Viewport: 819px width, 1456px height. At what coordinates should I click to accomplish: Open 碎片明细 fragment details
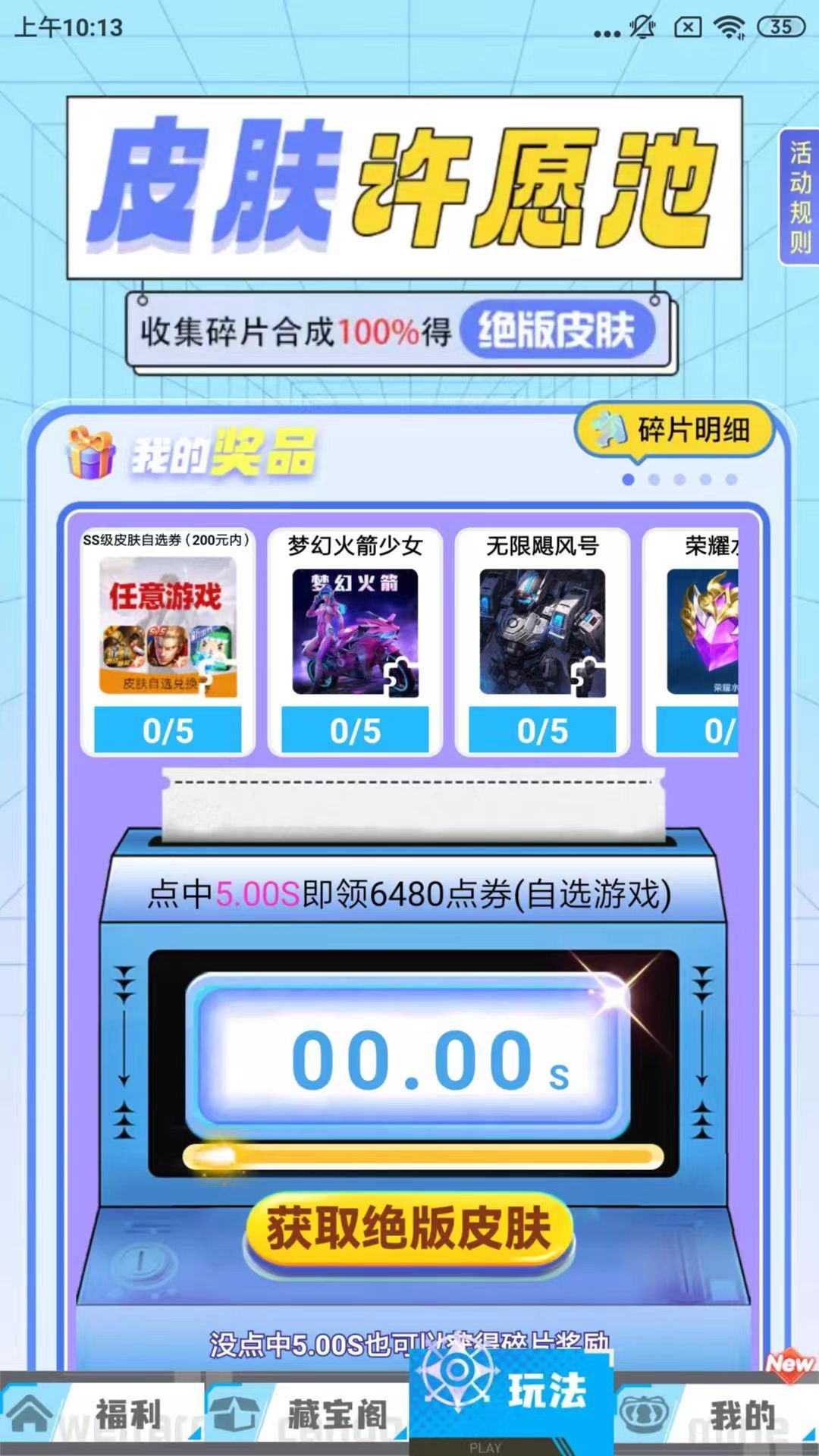coord(674,431)
